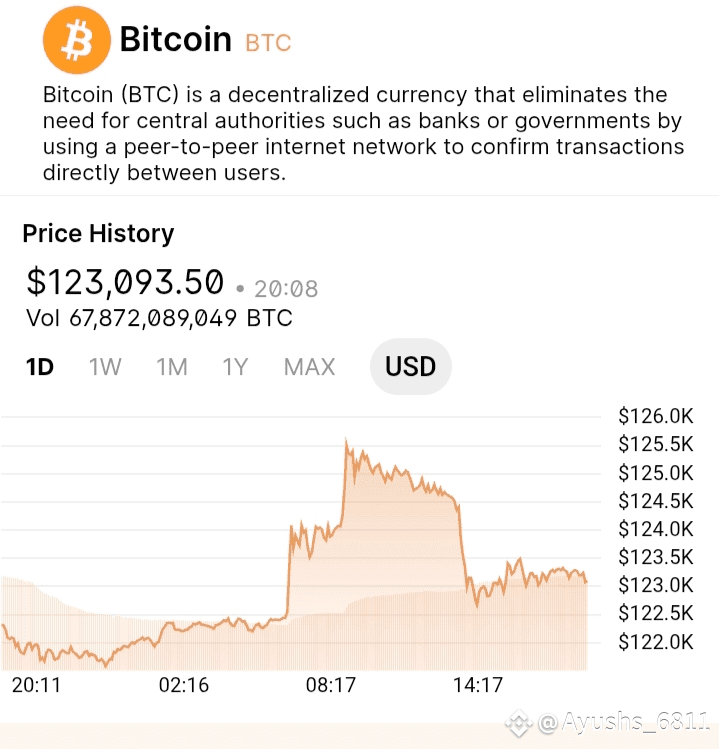The width and height of the screenshot is (719, 749).
Task: Show the 1M price history
Action: pos(172,367)
